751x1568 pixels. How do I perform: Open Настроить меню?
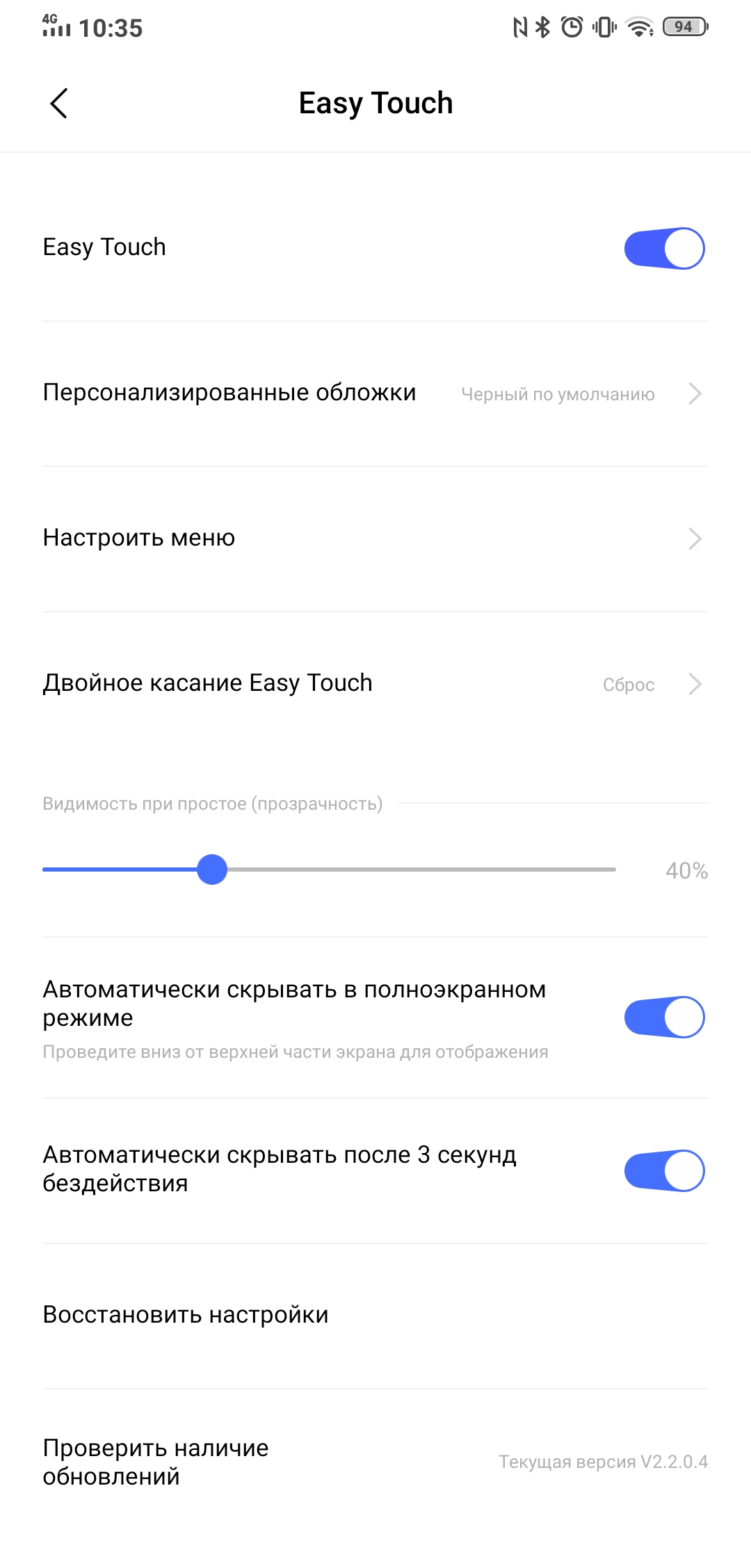(x=375, y=539)
